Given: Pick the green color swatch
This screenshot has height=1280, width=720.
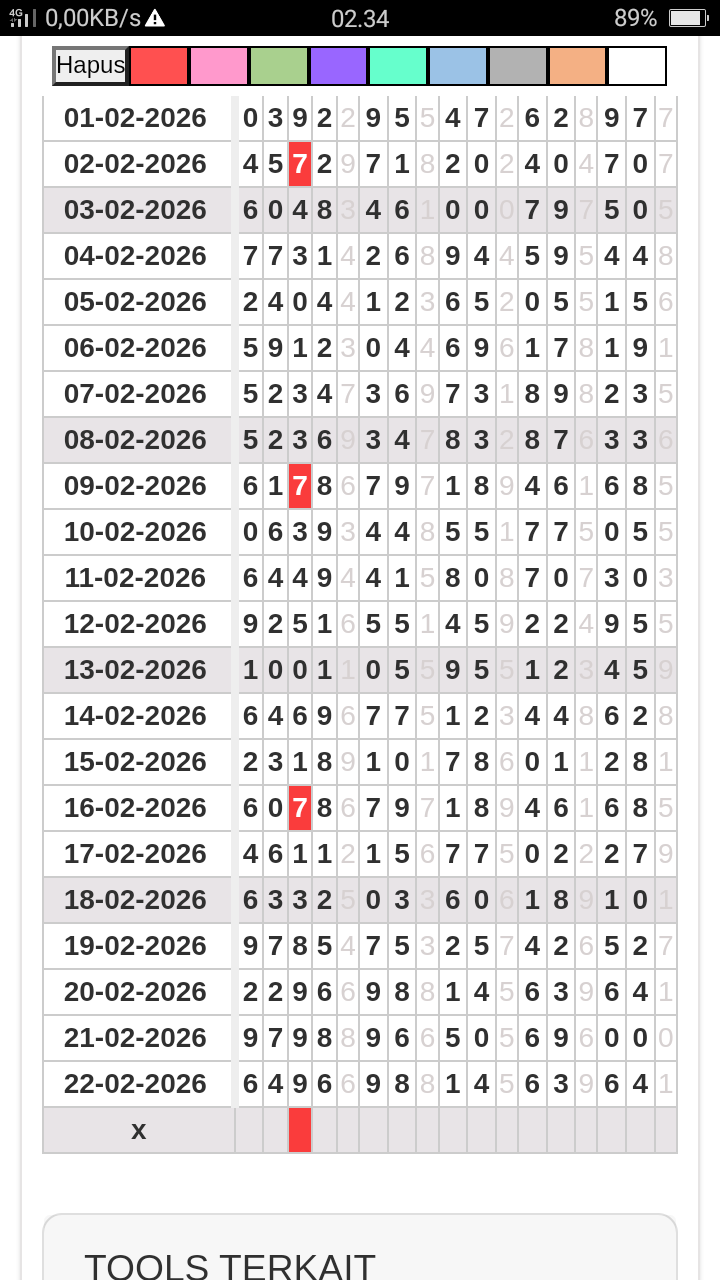Looking at the screenshot, I should [279, 66].
